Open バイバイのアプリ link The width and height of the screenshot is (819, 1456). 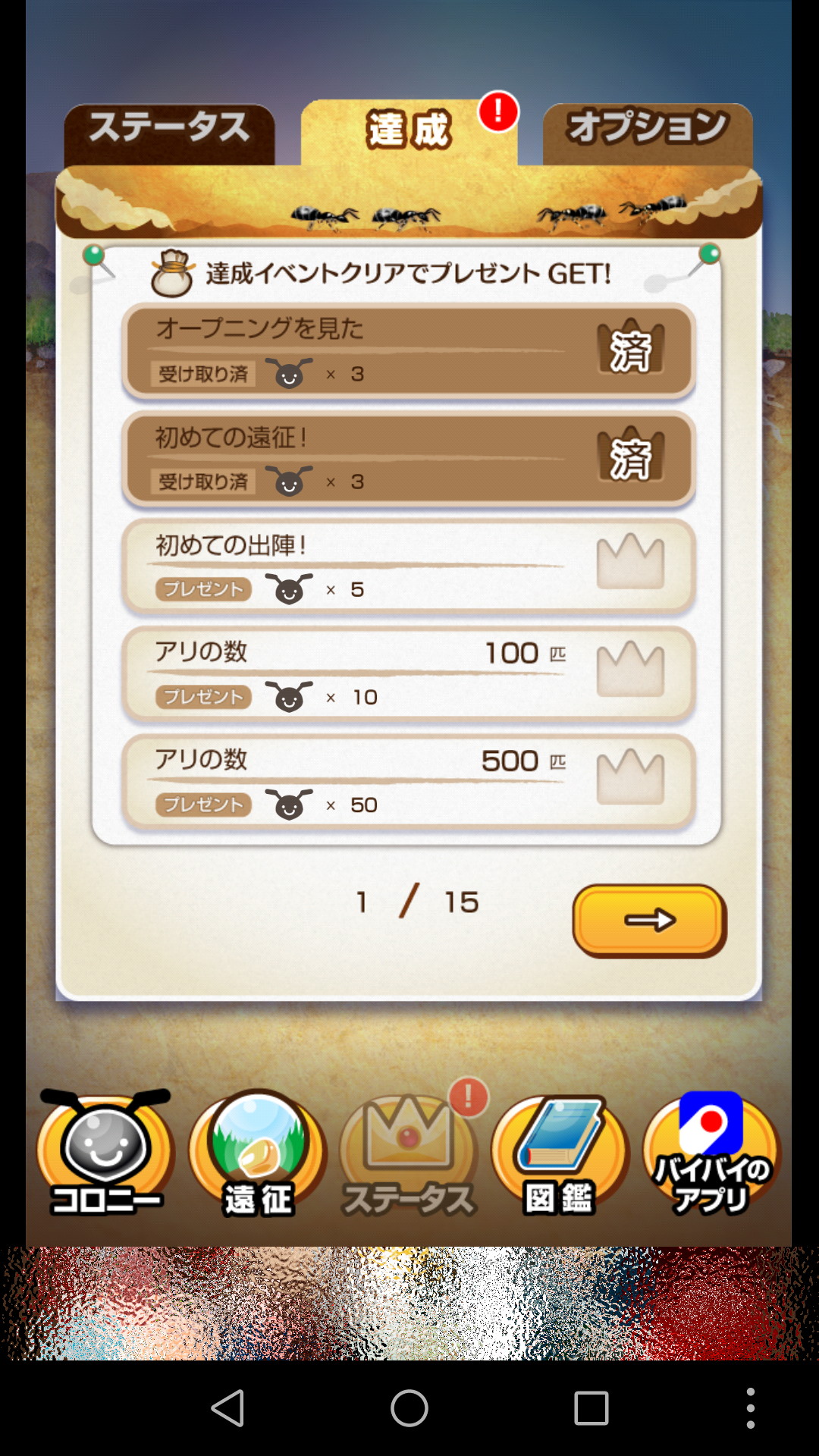pyautogui.click(x=711, y=1154)
